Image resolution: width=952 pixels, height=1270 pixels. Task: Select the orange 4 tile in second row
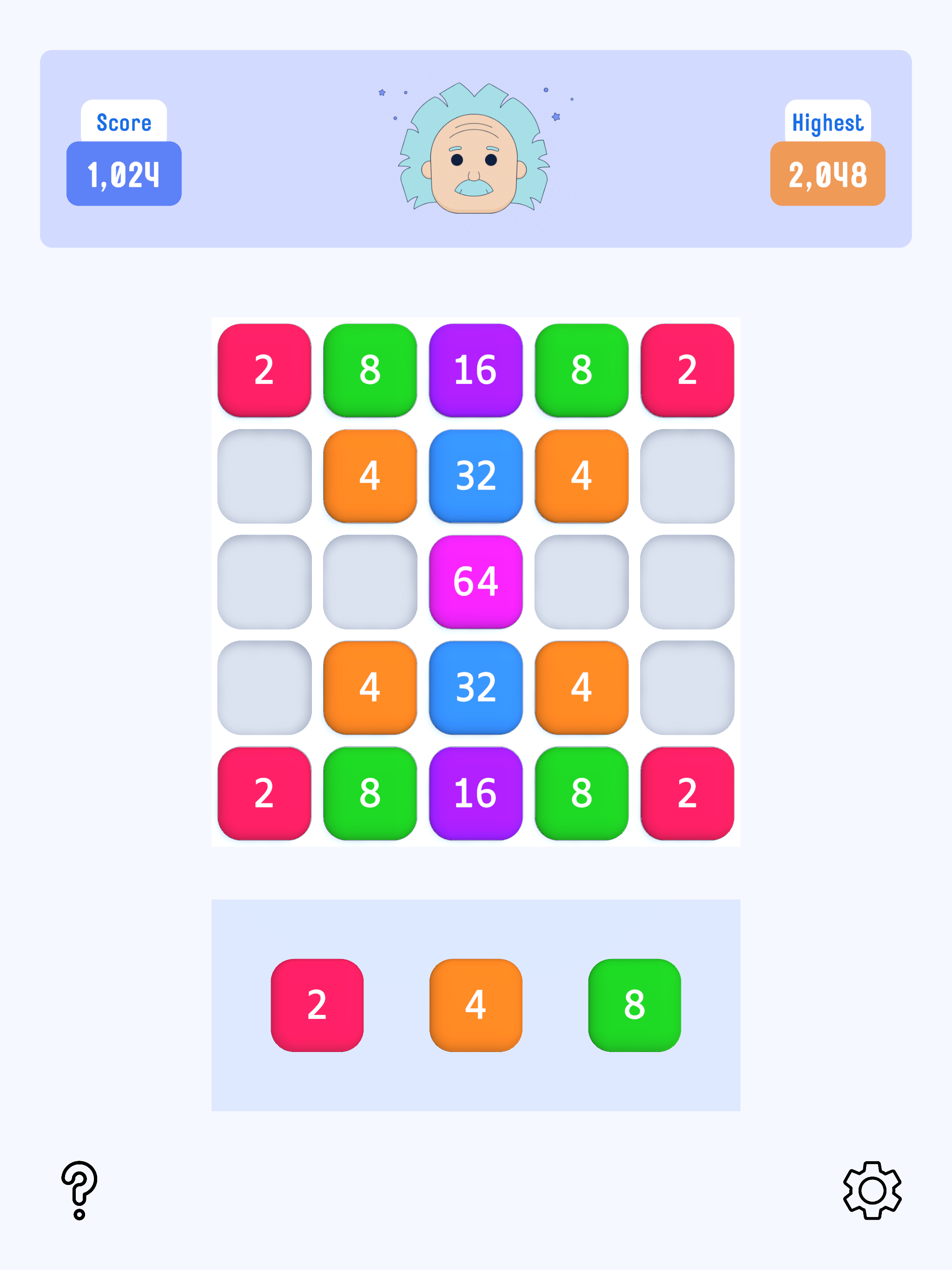click(370, 476)
